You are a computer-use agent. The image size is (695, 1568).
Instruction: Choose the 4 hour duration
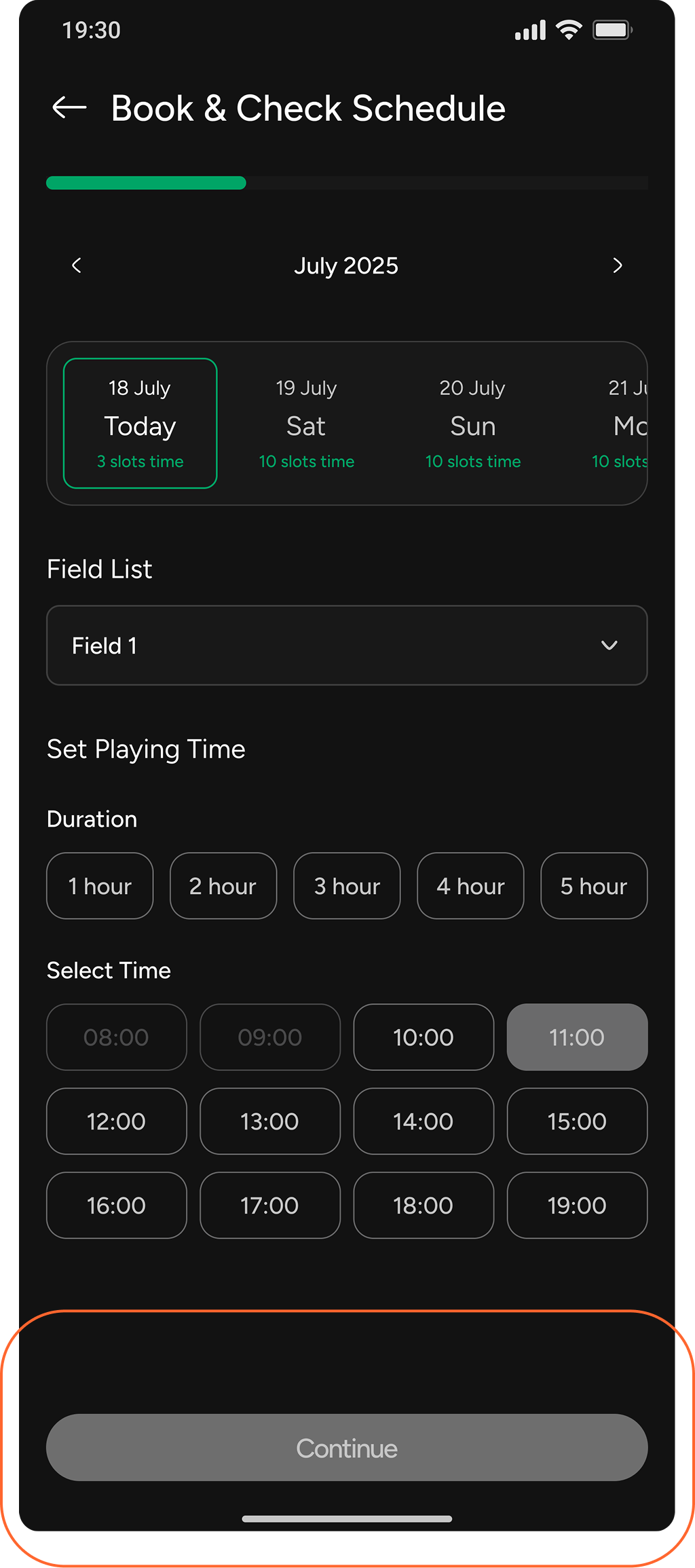[x=470, y=886]
